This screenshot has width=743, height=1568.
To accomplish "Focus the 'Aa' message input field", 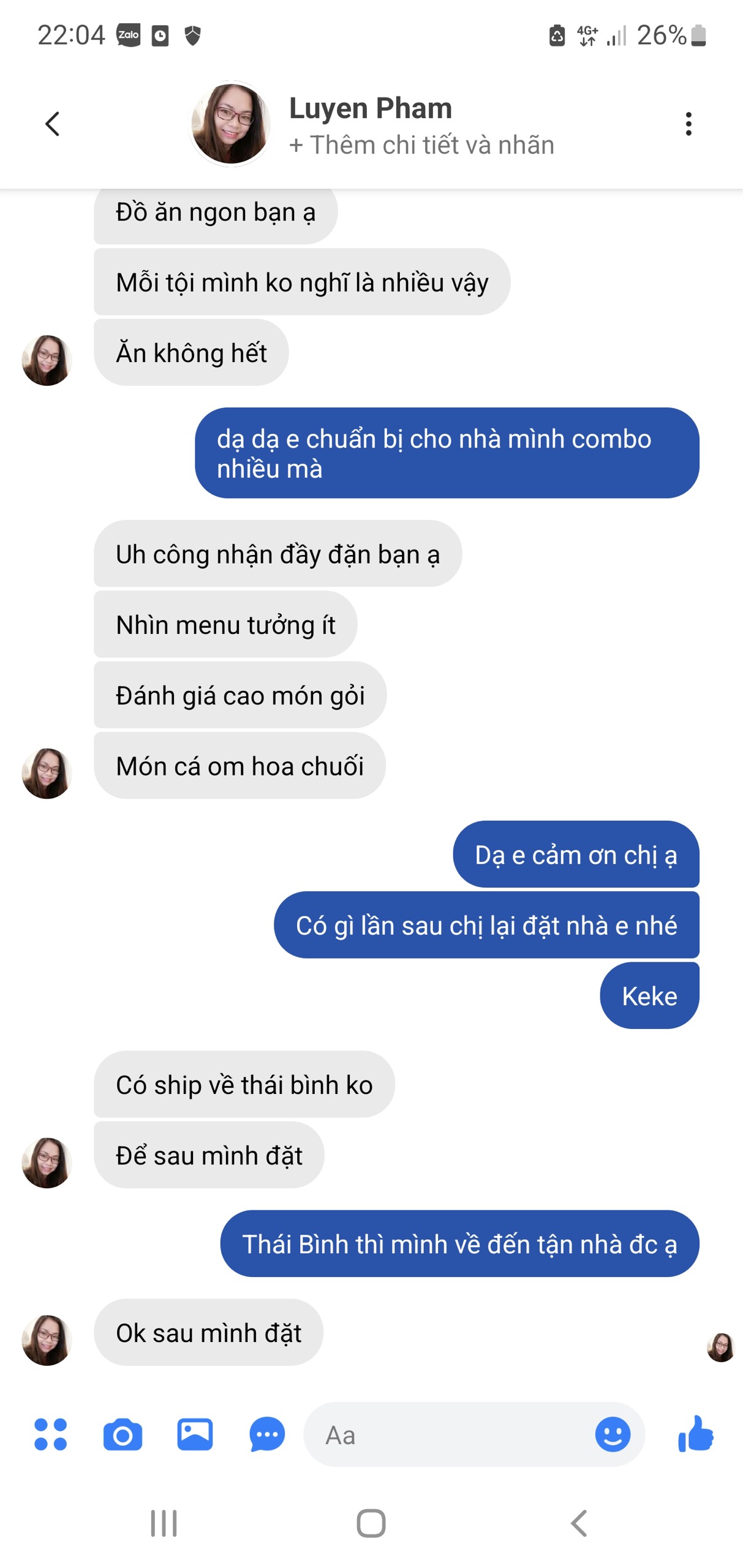I will [x=453, y=1434].
